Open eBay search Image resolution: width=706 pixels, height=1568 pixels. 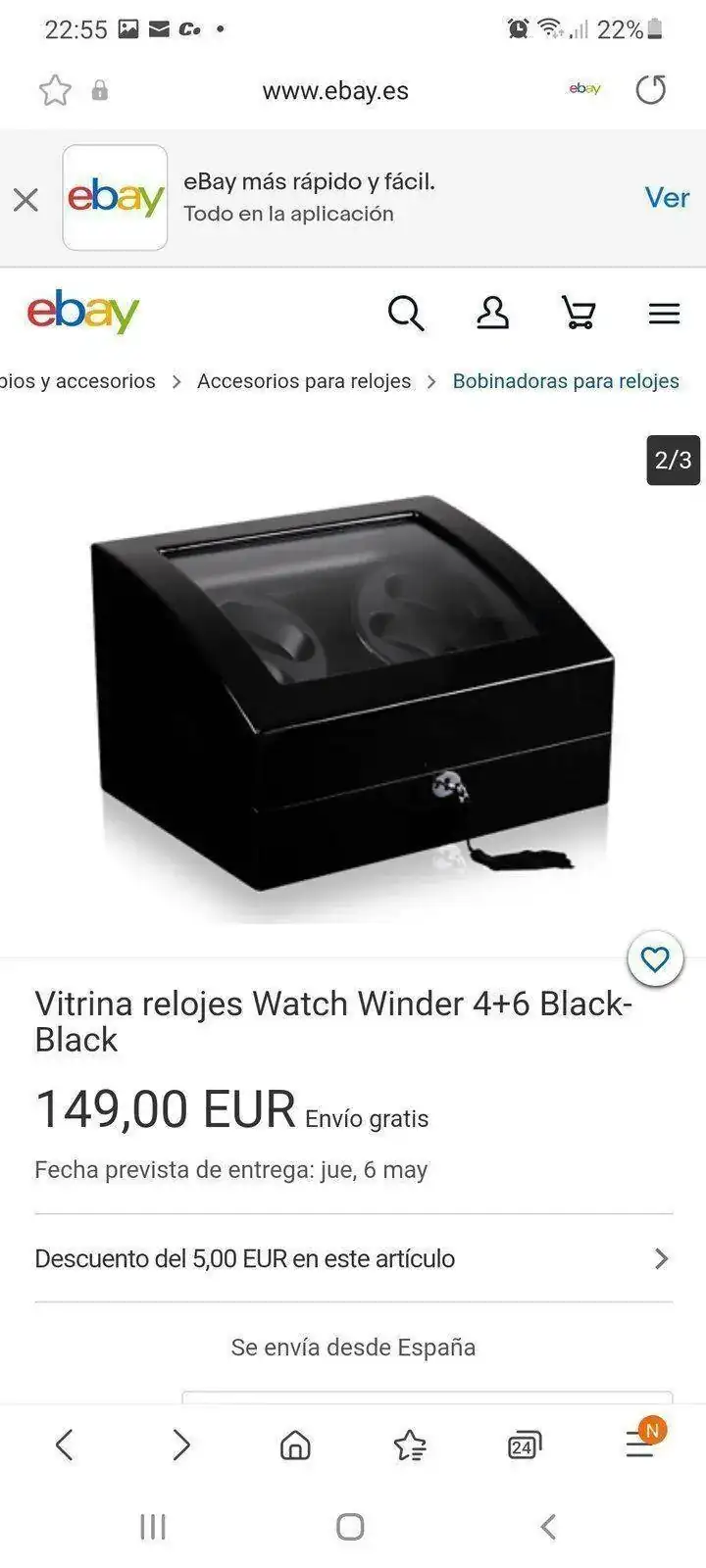point(405,314)
